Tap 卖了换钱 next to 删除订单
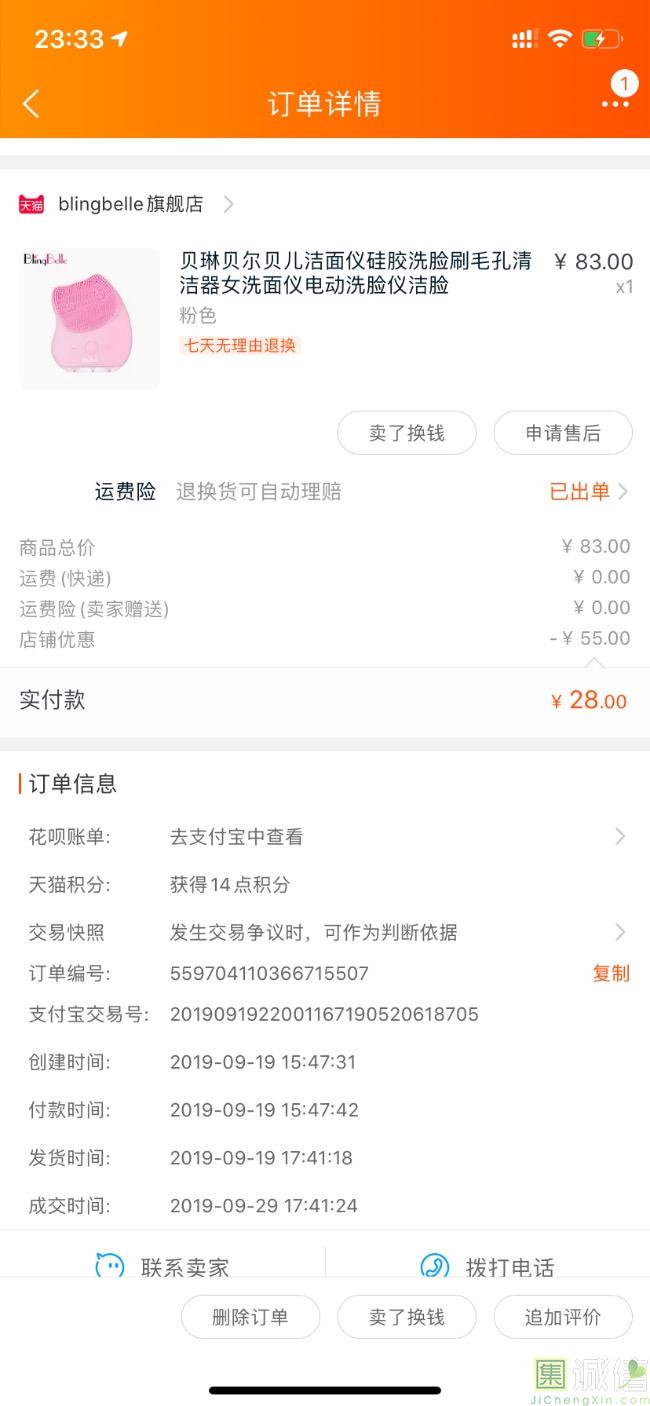The image size is (650, 1406). point(406,1317)
